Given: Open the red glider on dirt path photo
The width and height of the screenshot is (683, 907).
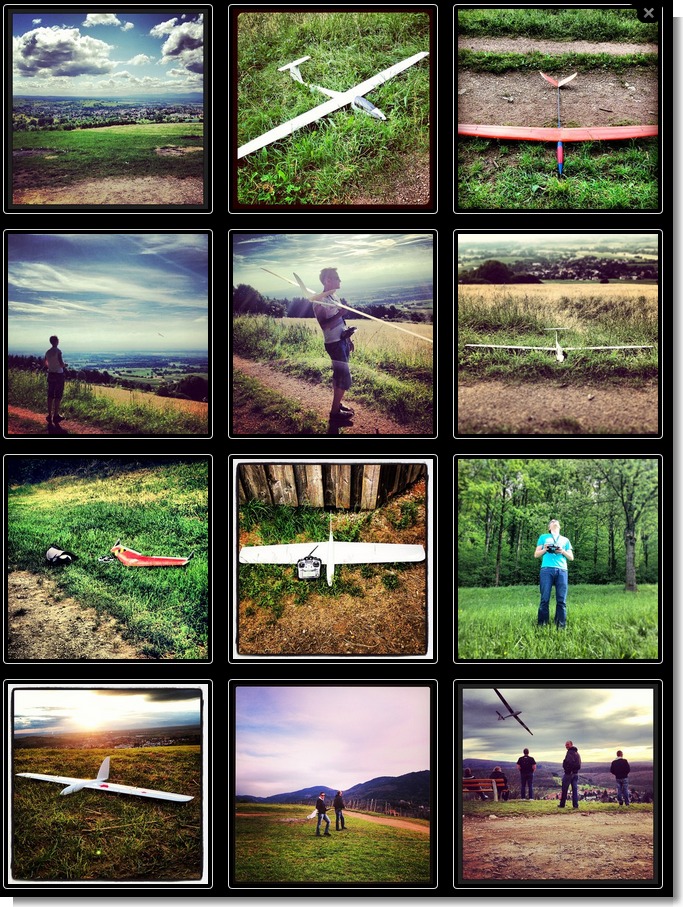Looking at the screenshot, I should 558,108.
